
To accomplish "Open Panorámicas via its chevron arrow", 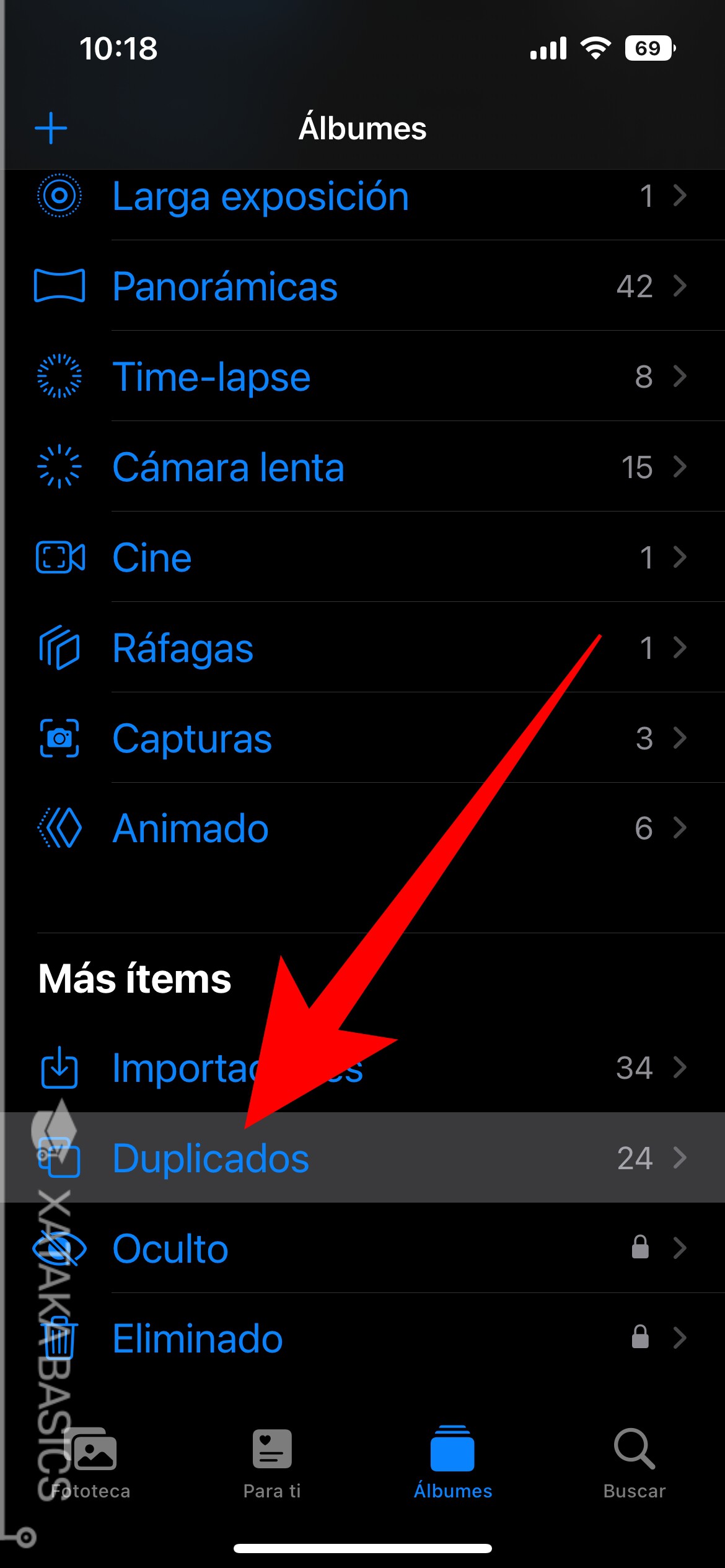I will coord(680,285).
